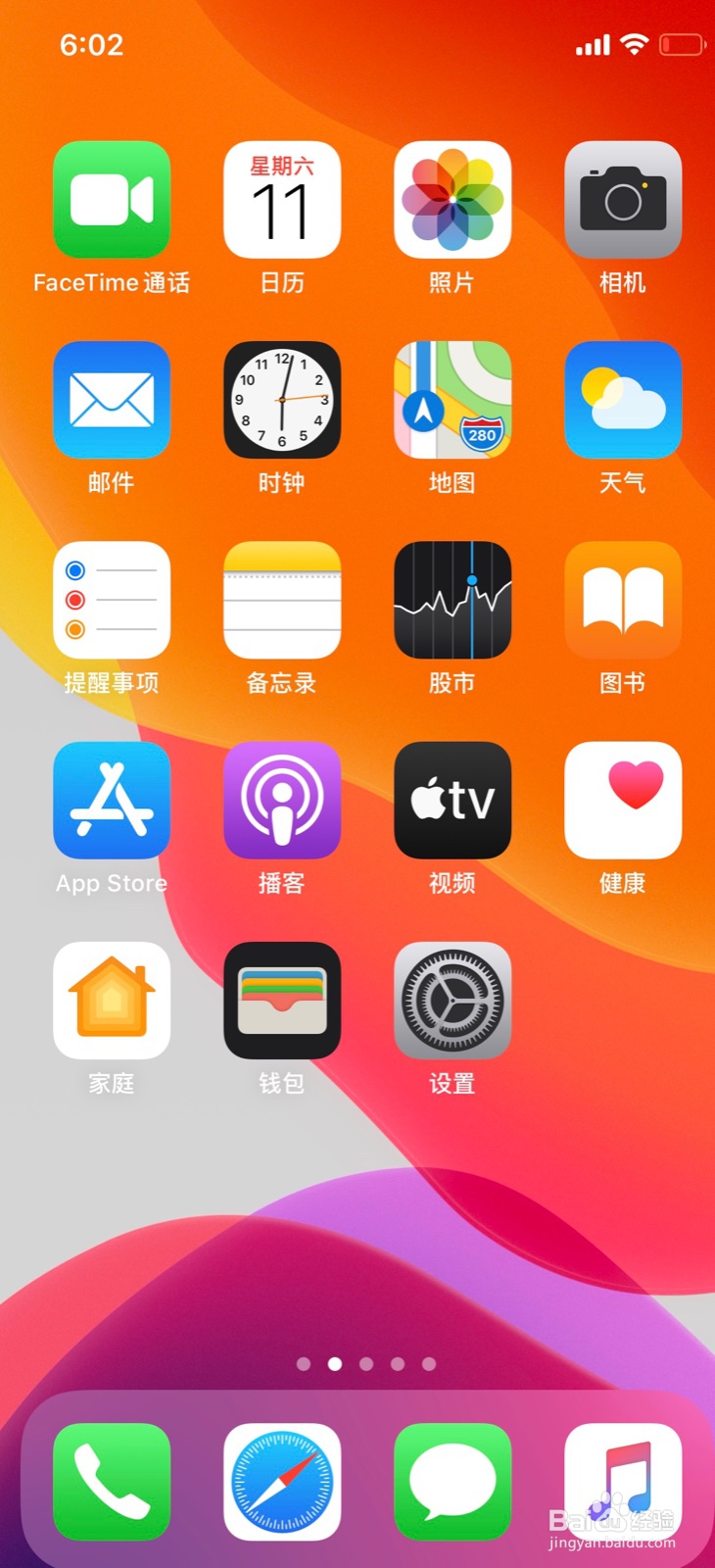Open the 提醒事项 reminders app
Screen dimensions: 715x1568
click(x=112, y=600)
